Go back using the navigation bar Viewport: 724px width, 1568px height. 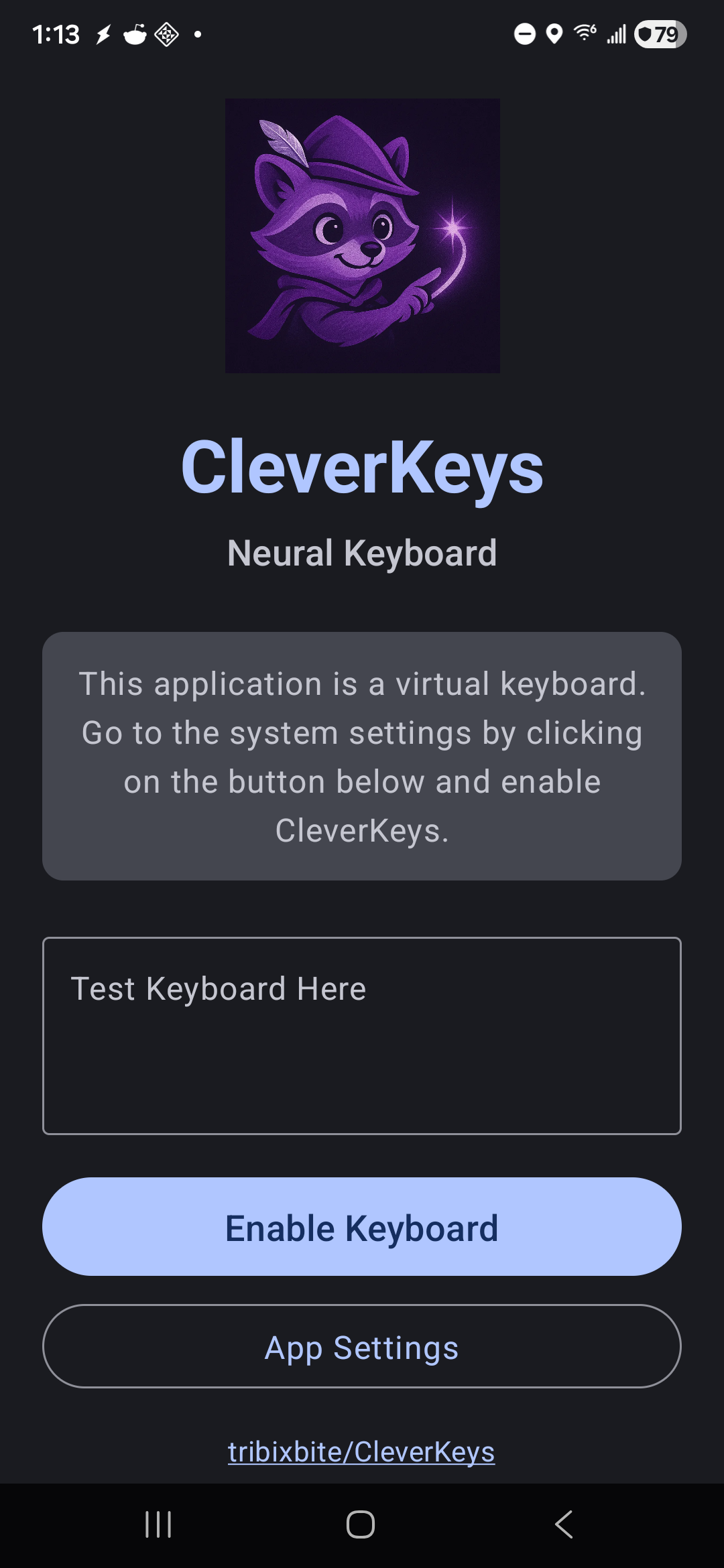click(564, 1524)
